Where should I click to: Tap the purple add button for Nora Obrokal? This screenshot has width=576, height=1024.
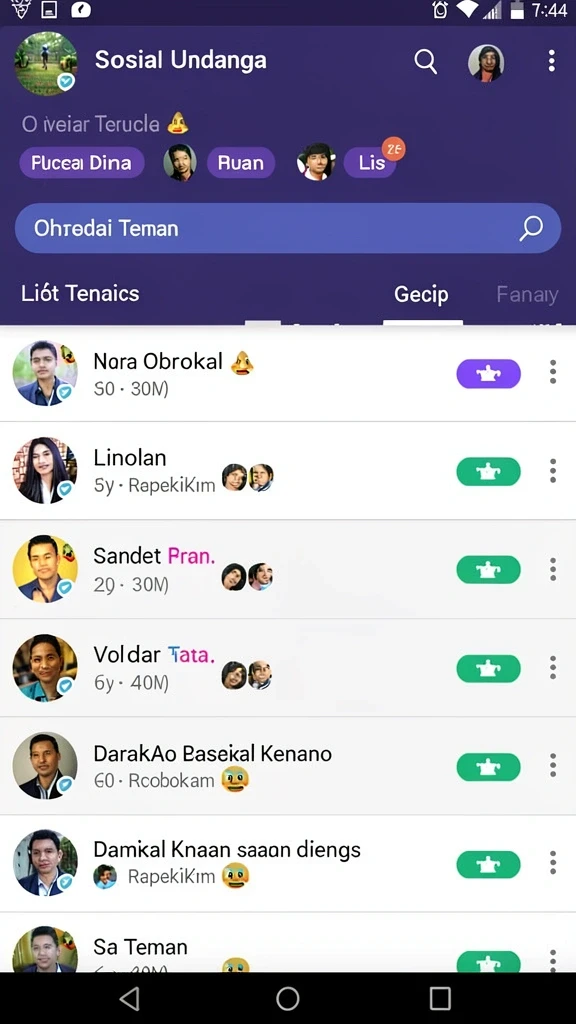point(488,374)
